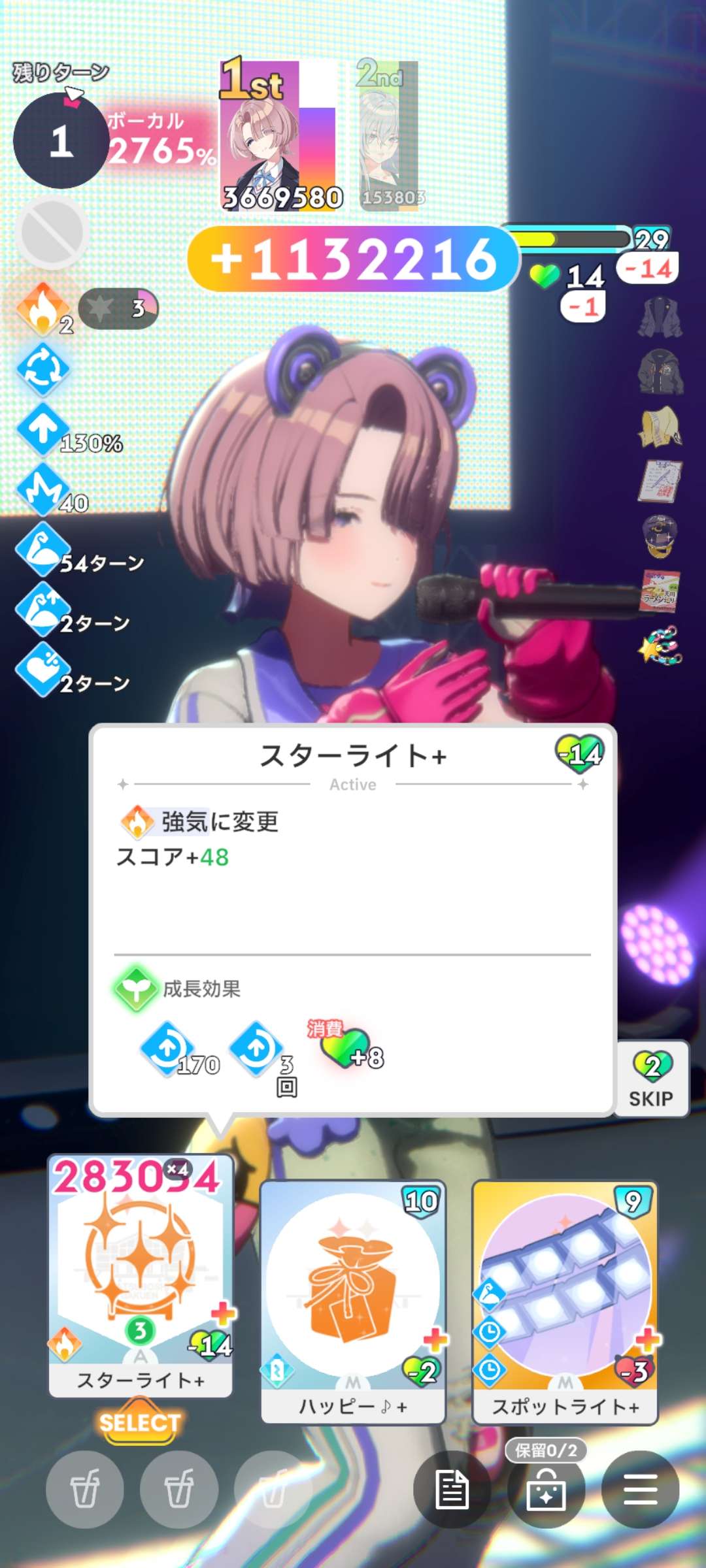Inspect the police cap item icon
706x1568 pixels.
coord(660,537)
